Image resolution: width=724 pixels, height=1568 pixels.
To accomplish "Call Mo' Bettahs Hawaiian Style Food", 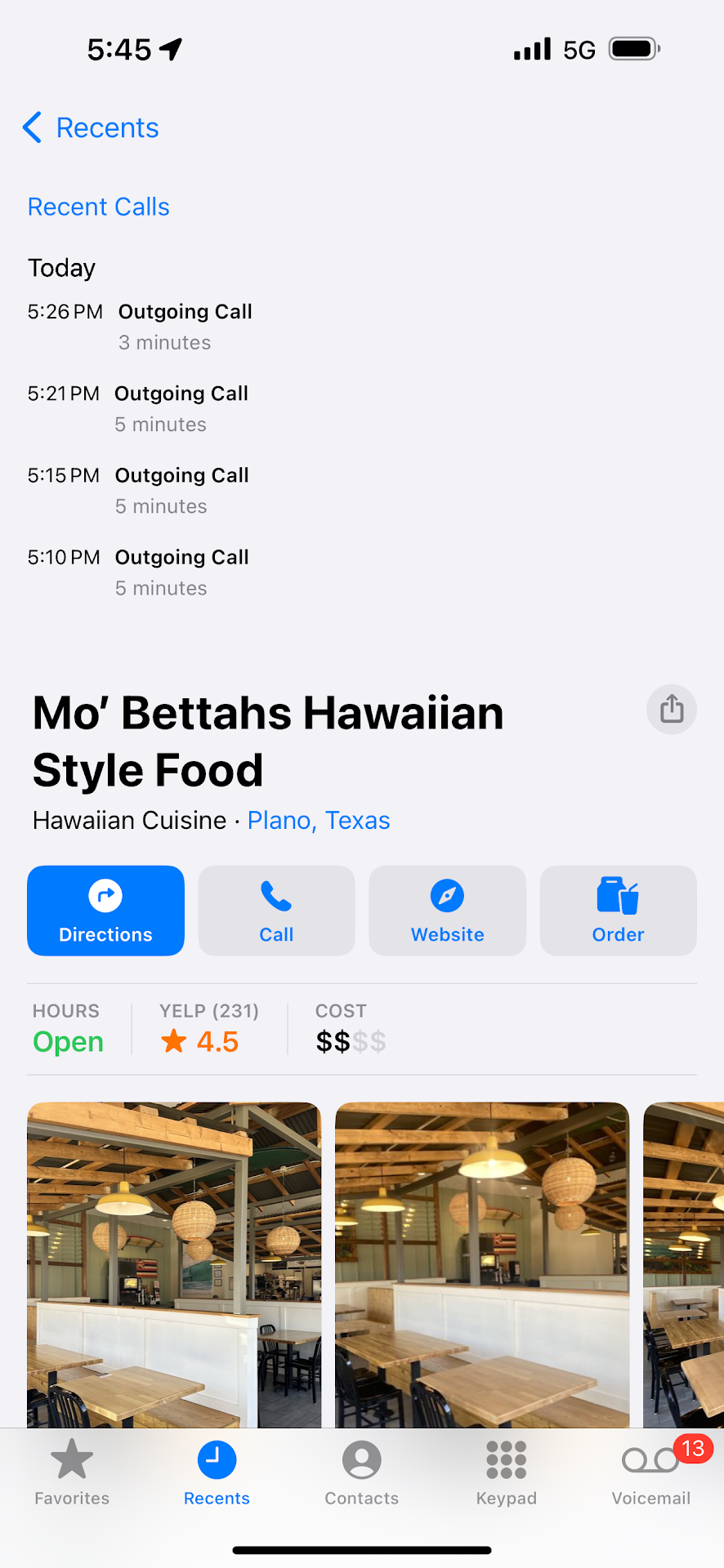I will (x=276, y=911).
